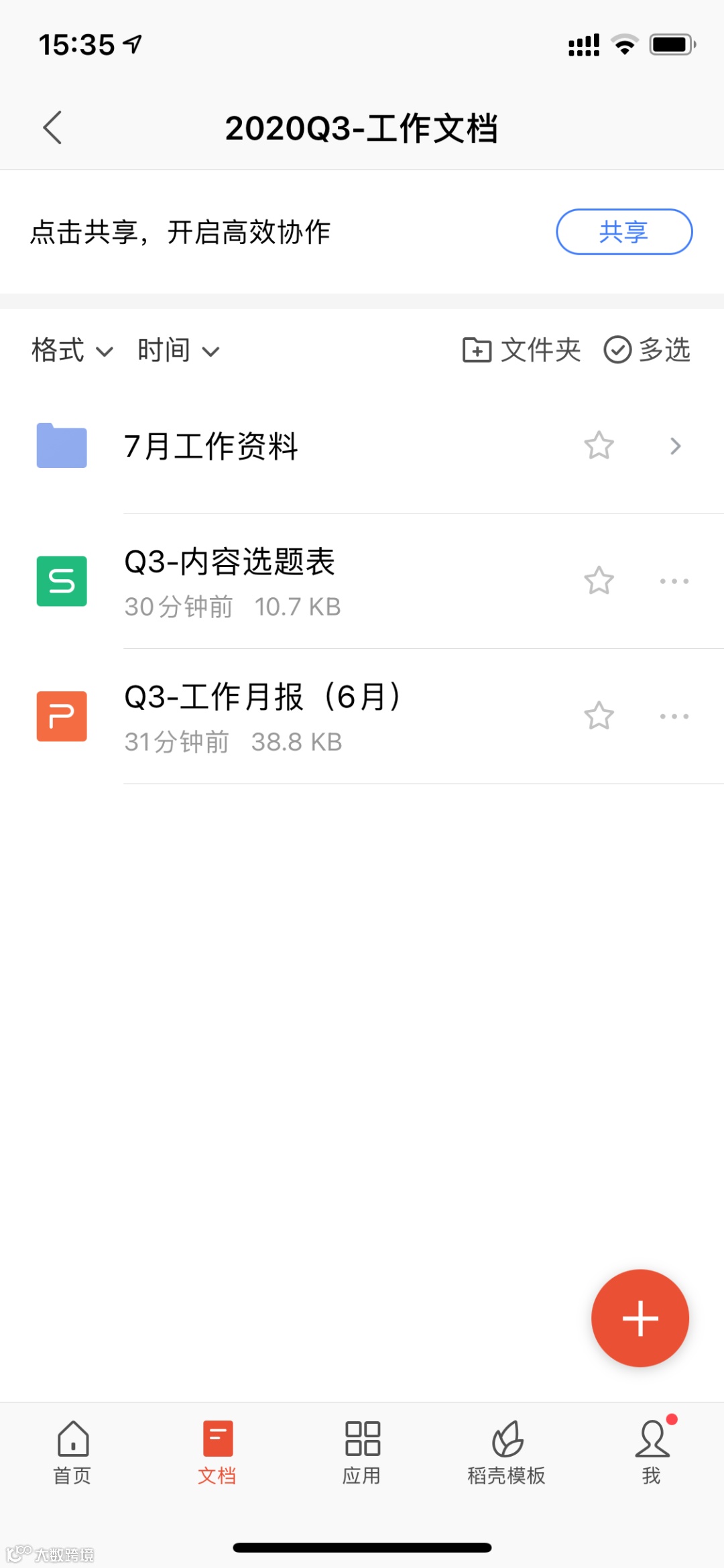This screenshot has height=1568, width=724.
Task: Open more options for Q3-工作月报（6月）
Action: (674, 716)
